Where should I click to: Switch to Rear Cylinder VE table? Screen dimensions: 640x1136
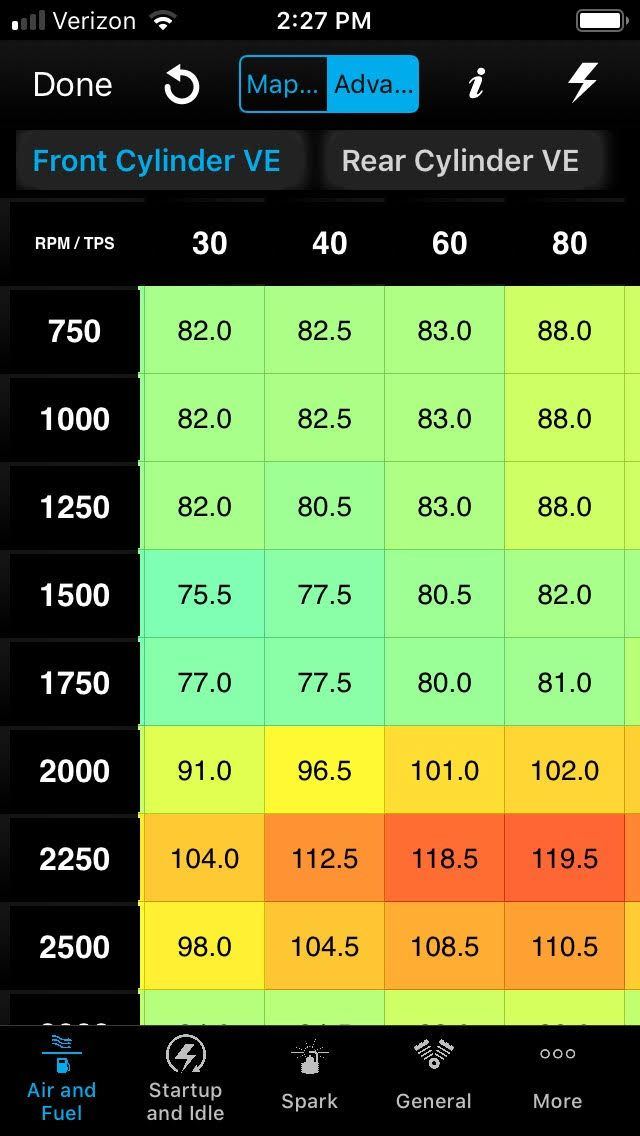click(x=460, y=161)
